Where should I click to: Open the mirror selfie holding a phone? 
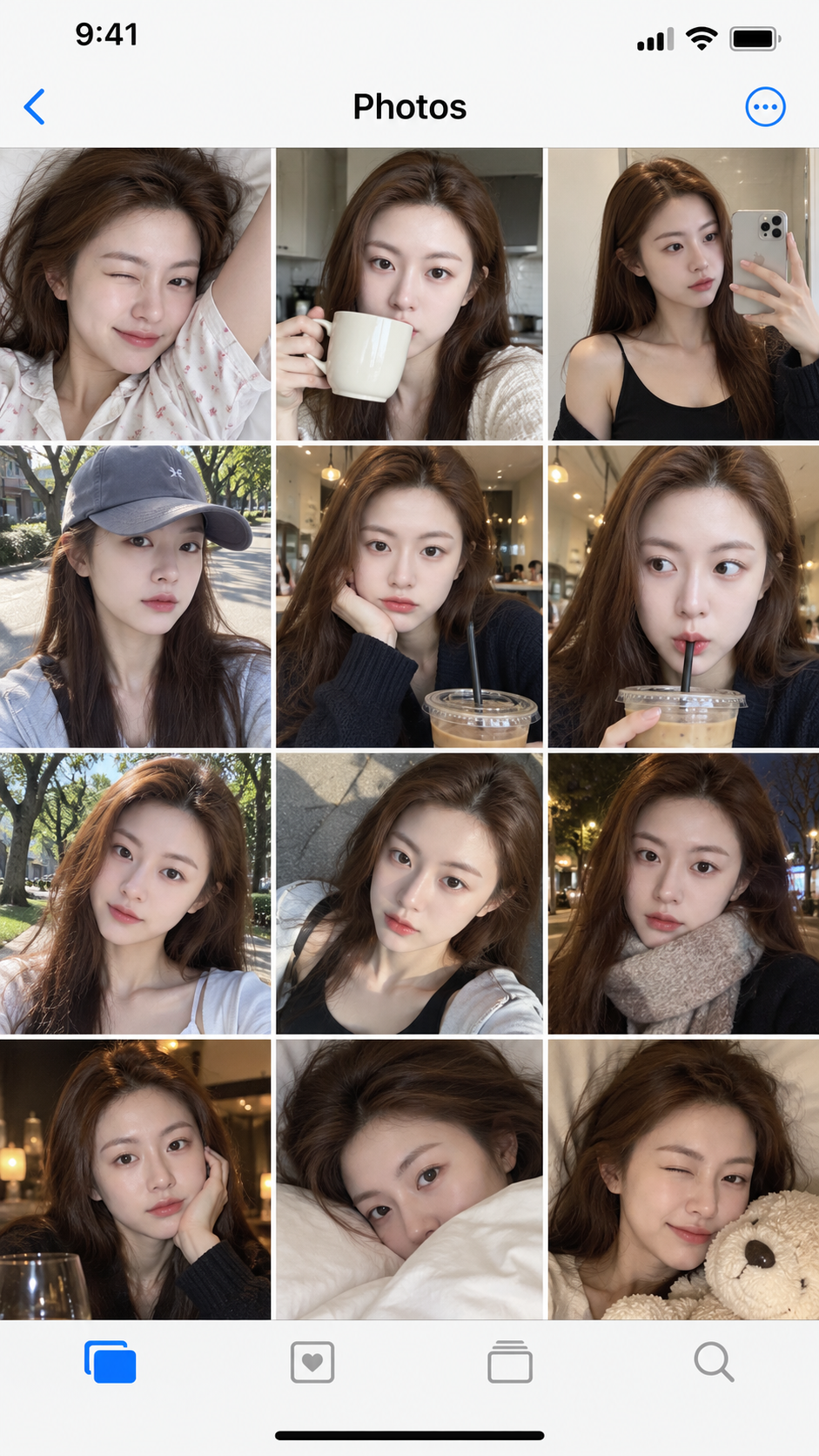[x=683, y=293]
